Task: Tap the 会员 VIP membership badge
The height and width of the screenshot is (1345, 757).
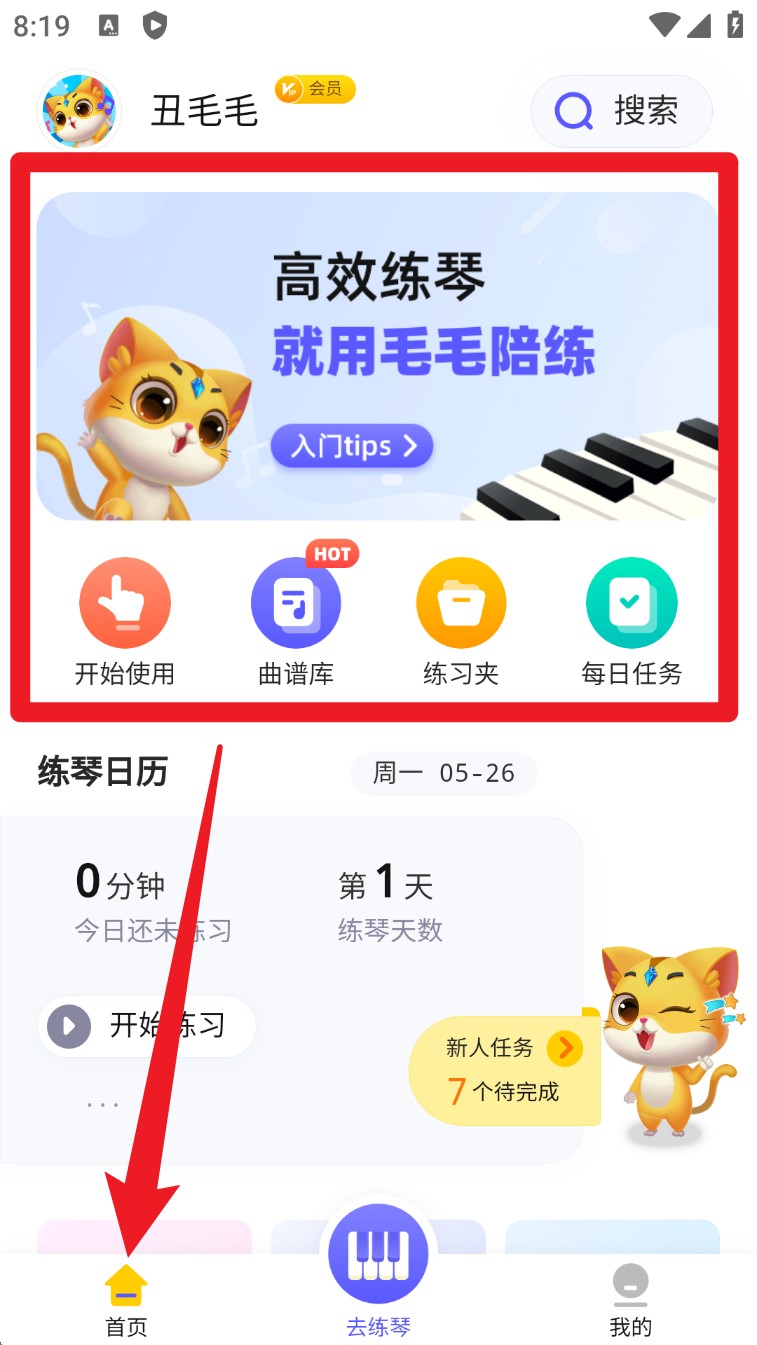Action: click(x=314, y=89)
